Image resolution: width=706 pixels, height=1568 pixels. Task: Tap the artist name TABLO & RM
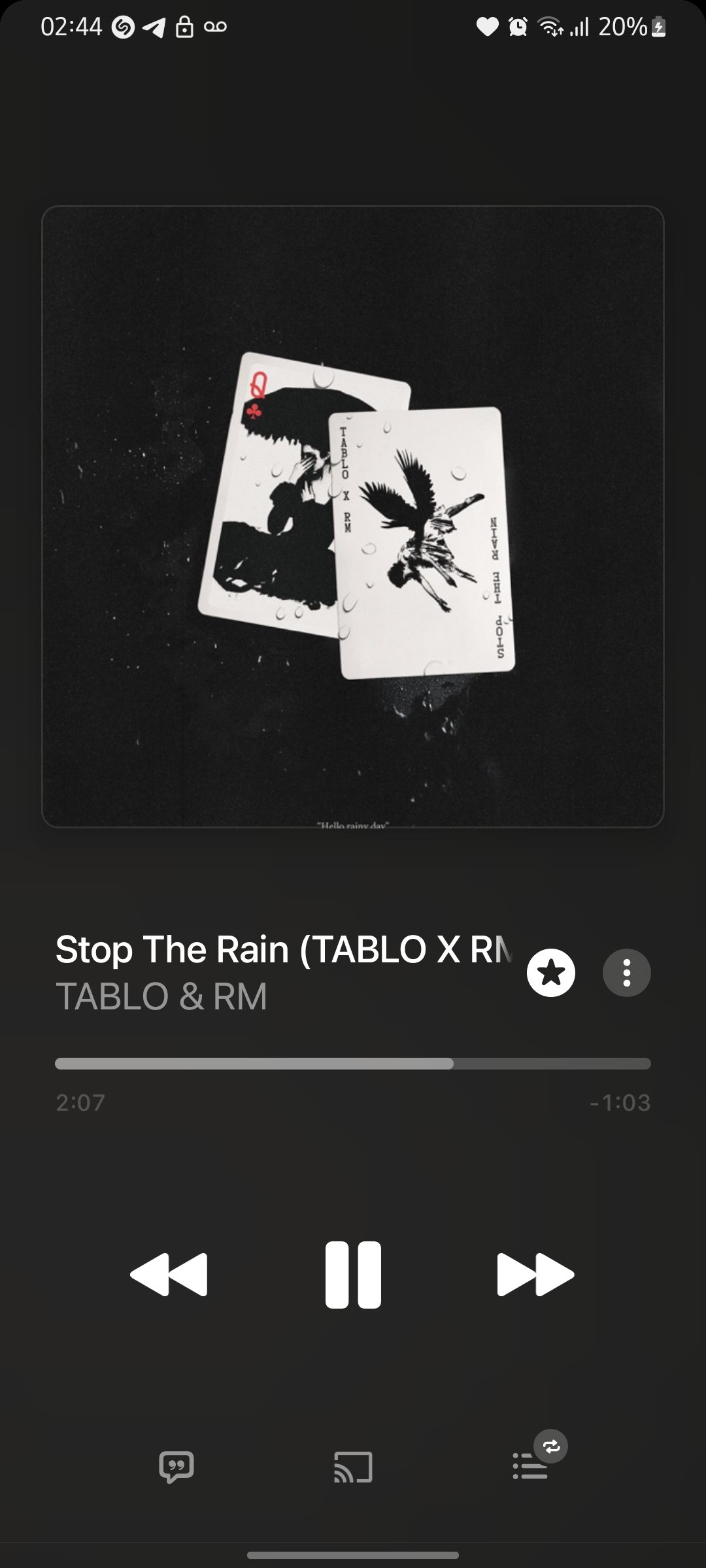(161, 997)
